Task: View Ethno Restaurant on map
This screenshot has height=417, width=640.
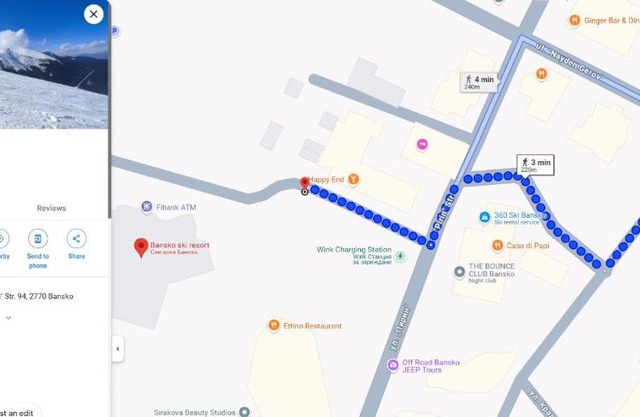Action: click(x=274, y=325)
